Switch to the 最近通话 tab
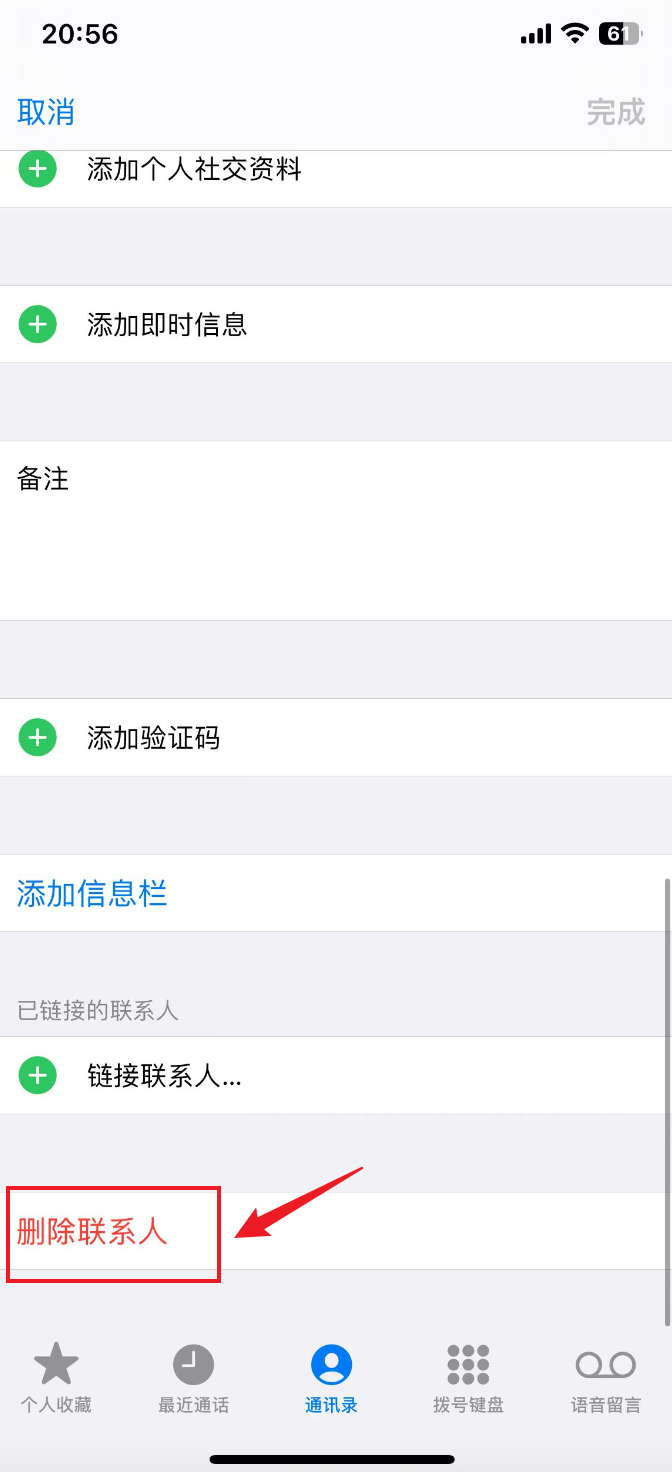 point(193,1378)
